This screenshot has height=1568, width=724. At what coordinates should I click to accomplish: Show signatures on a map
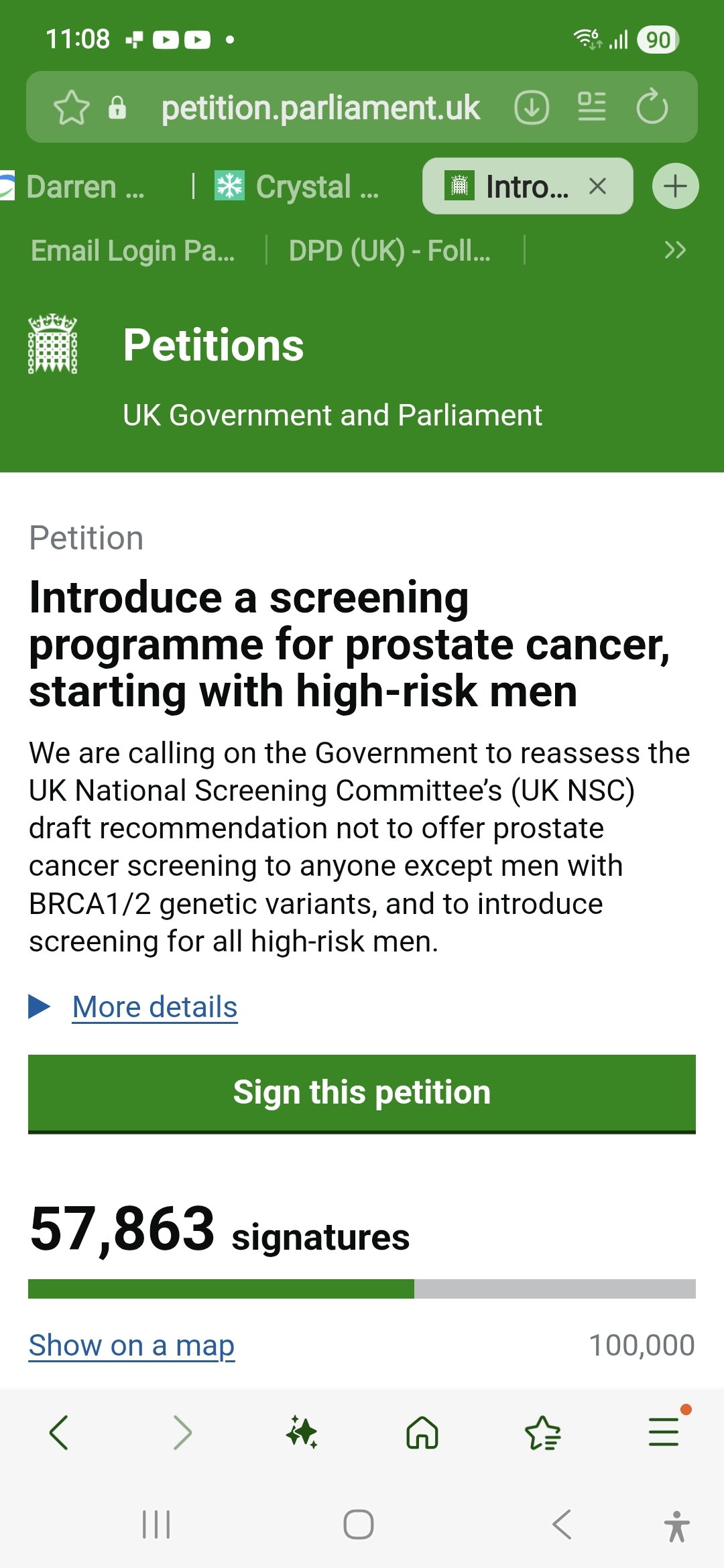pos(131,1345)
